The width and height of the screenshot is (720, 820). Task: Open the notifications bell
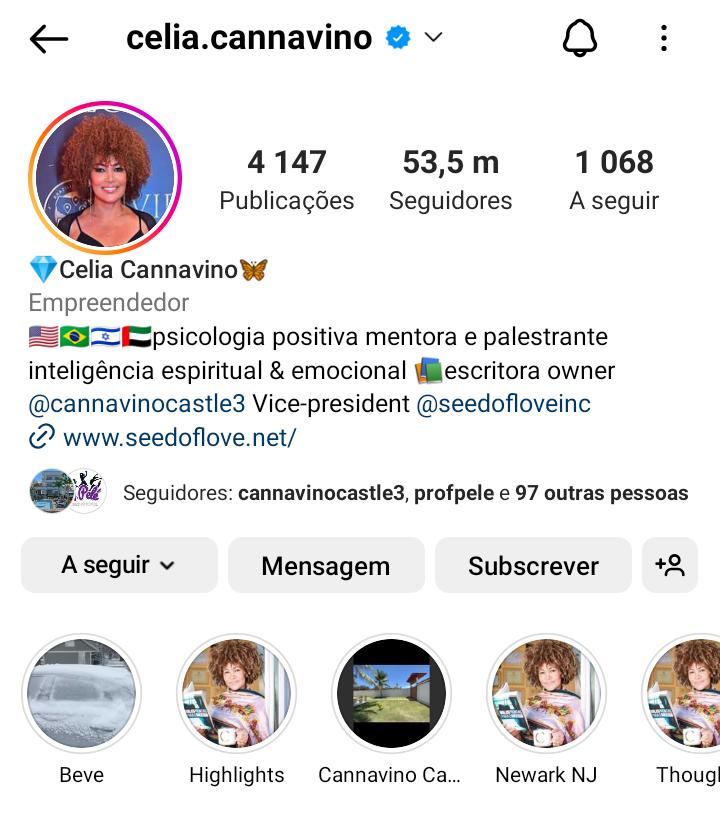(580, 39)
